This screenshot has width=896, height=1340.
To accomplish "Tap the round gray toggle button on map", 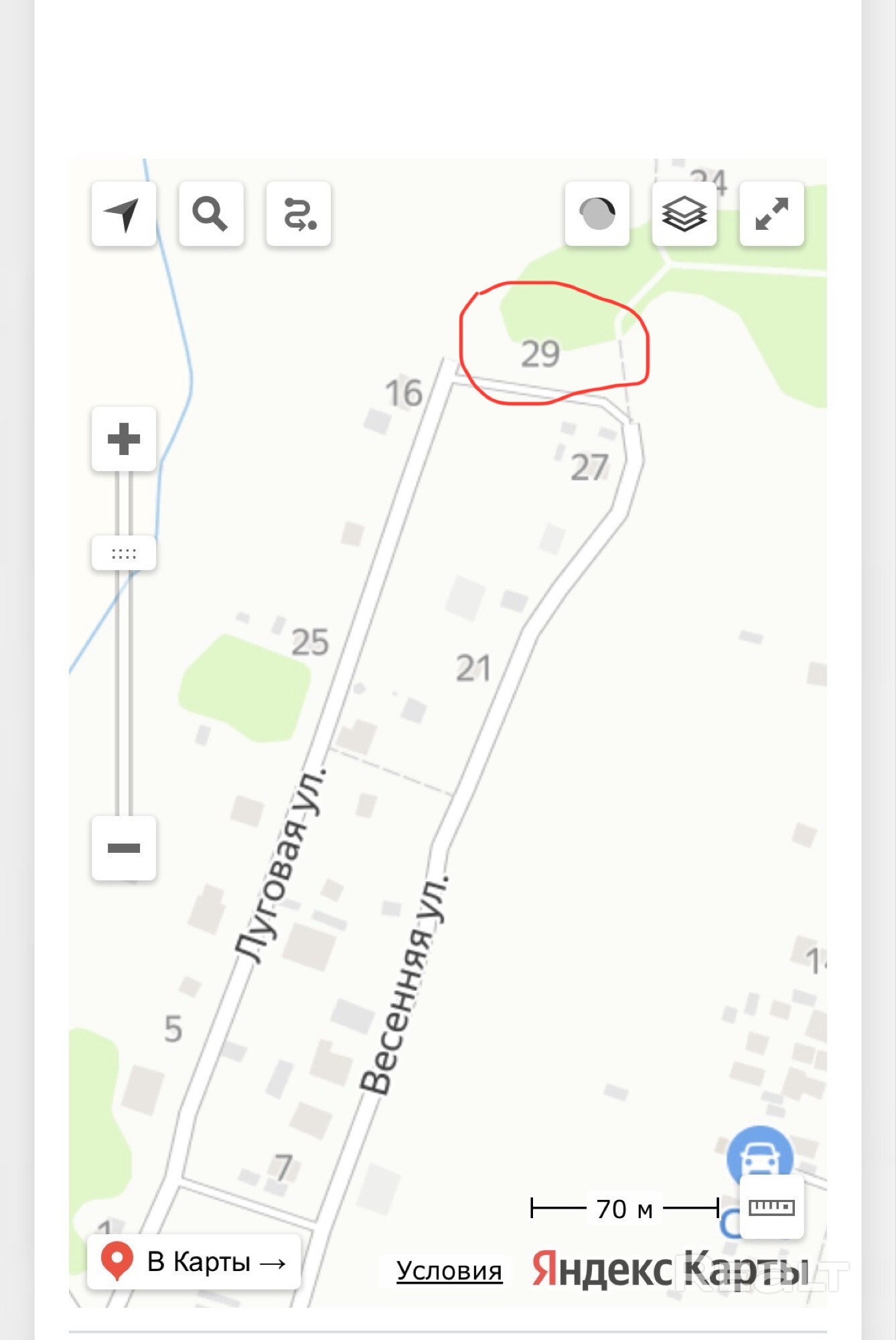I will 597,214.
